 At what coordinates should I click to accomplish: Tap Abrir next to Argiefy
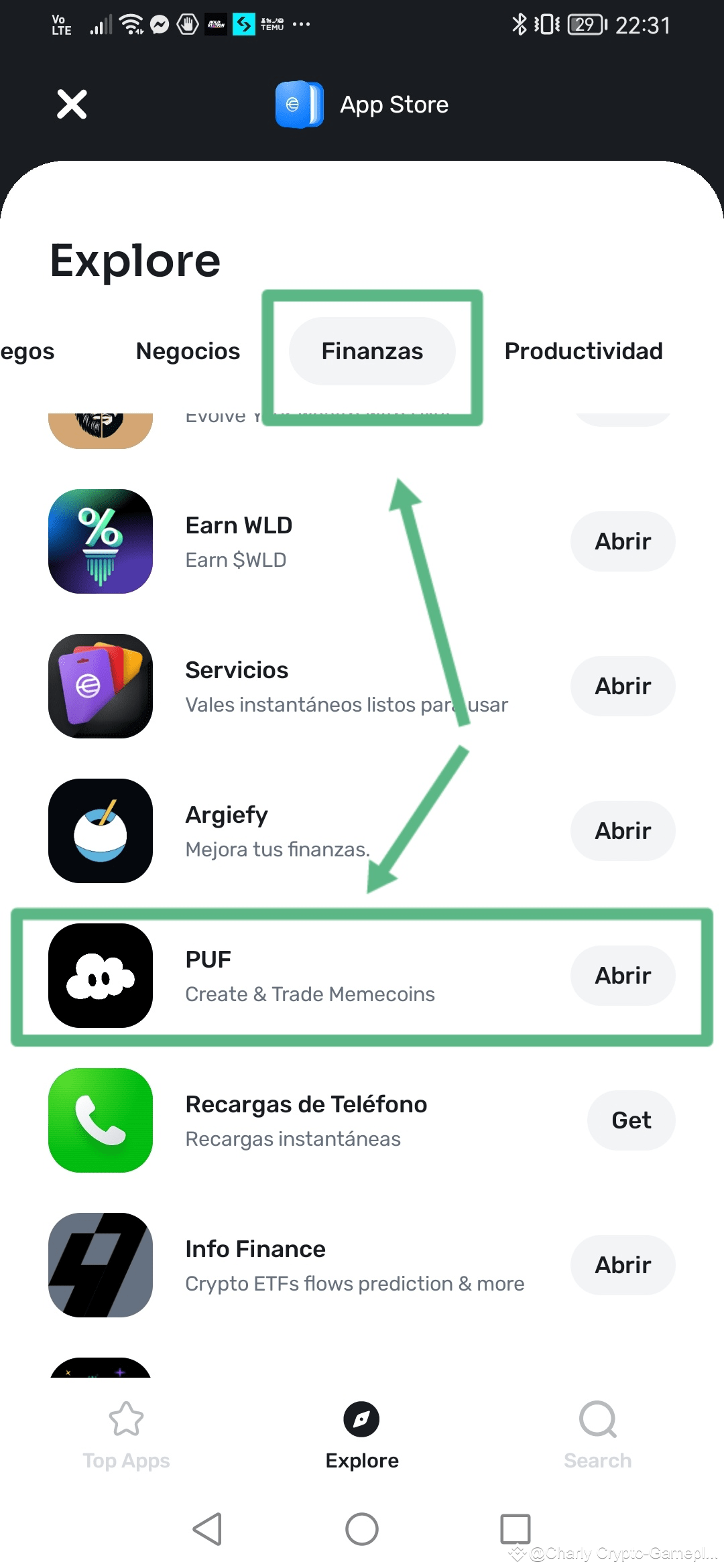623,831
